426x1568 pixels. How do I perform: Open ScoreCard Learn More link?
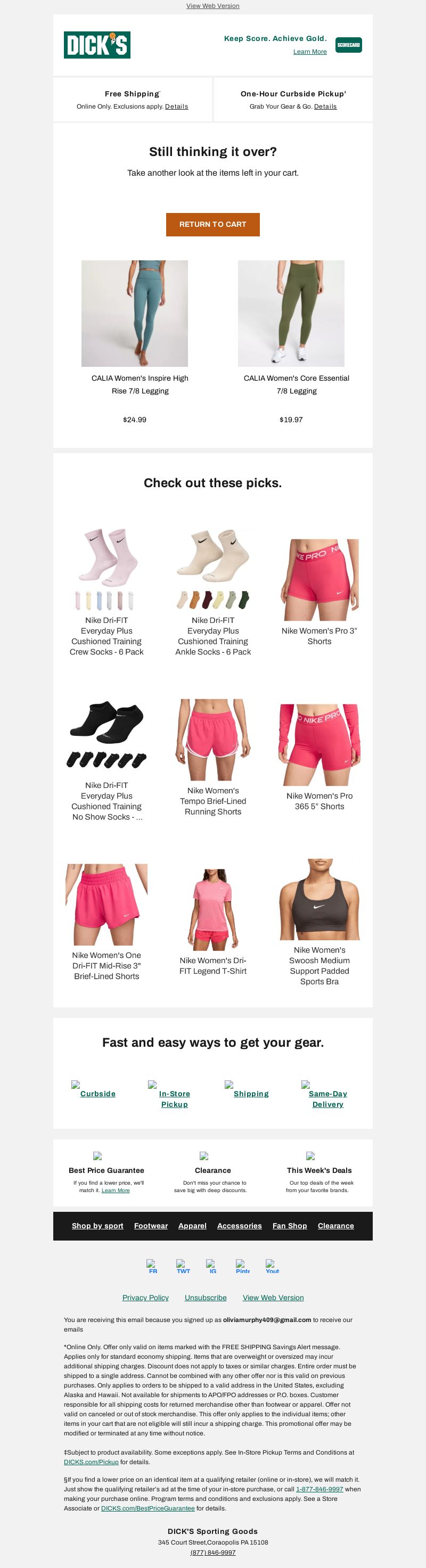click(310, 52)
